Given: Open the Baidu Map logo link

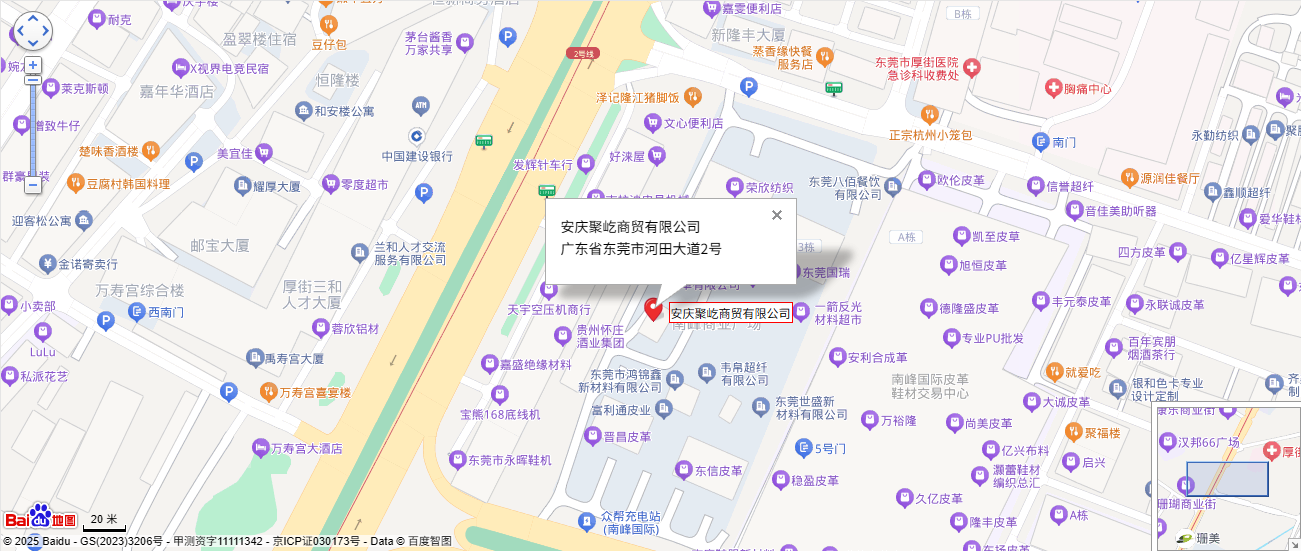Looking at the screenshot, I should coord(40,517).
